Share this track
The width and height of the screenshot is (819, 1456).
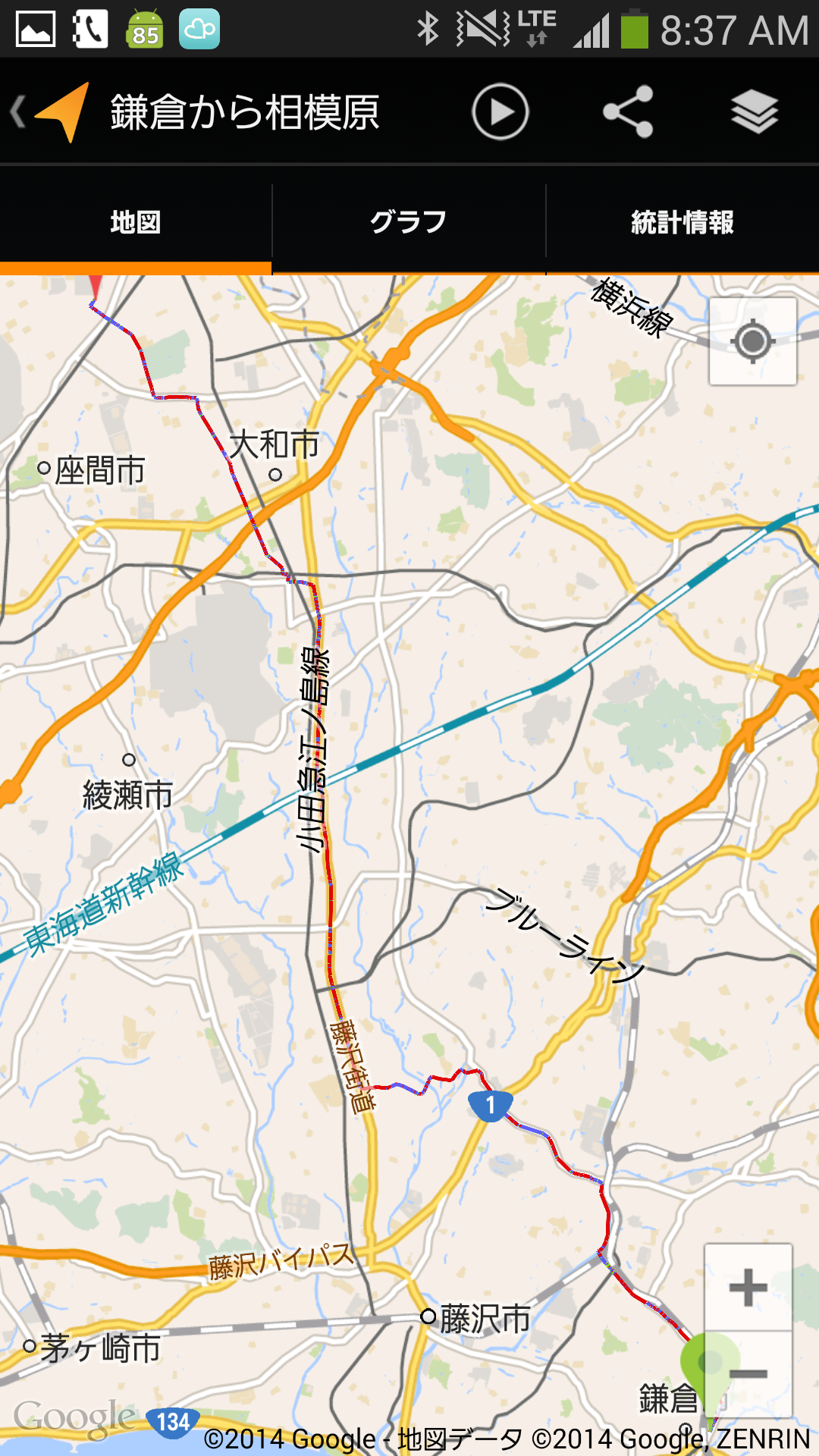[628, 112]
